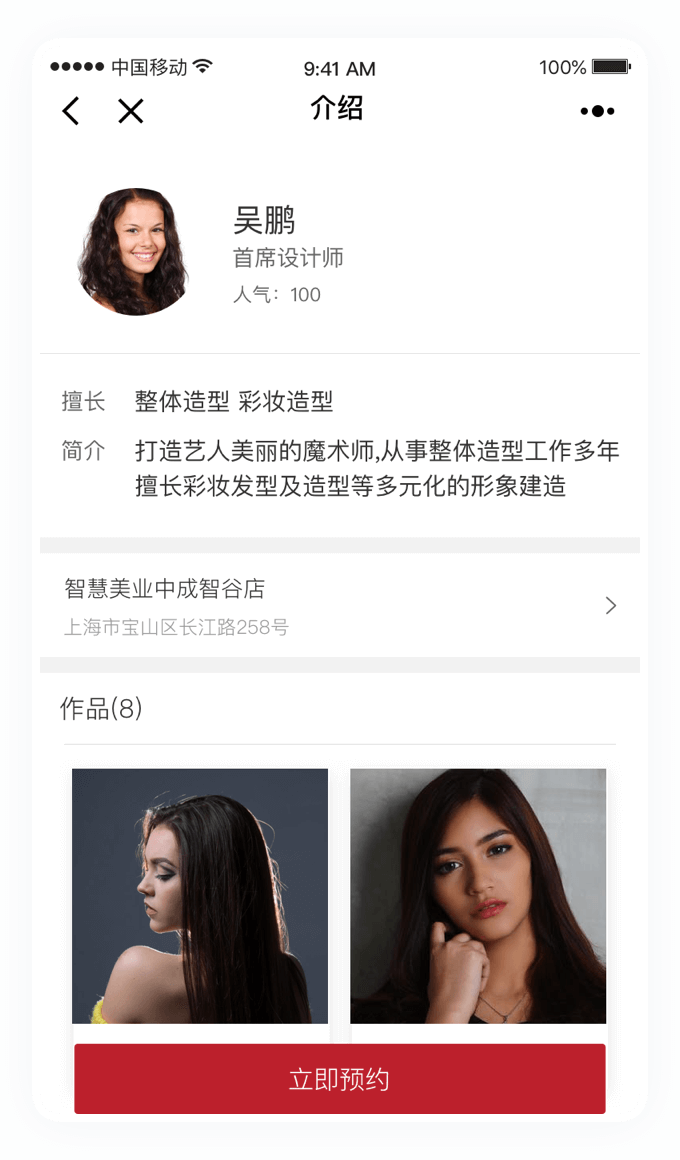Open the three-dot more menu

click(x=597, y=111)
